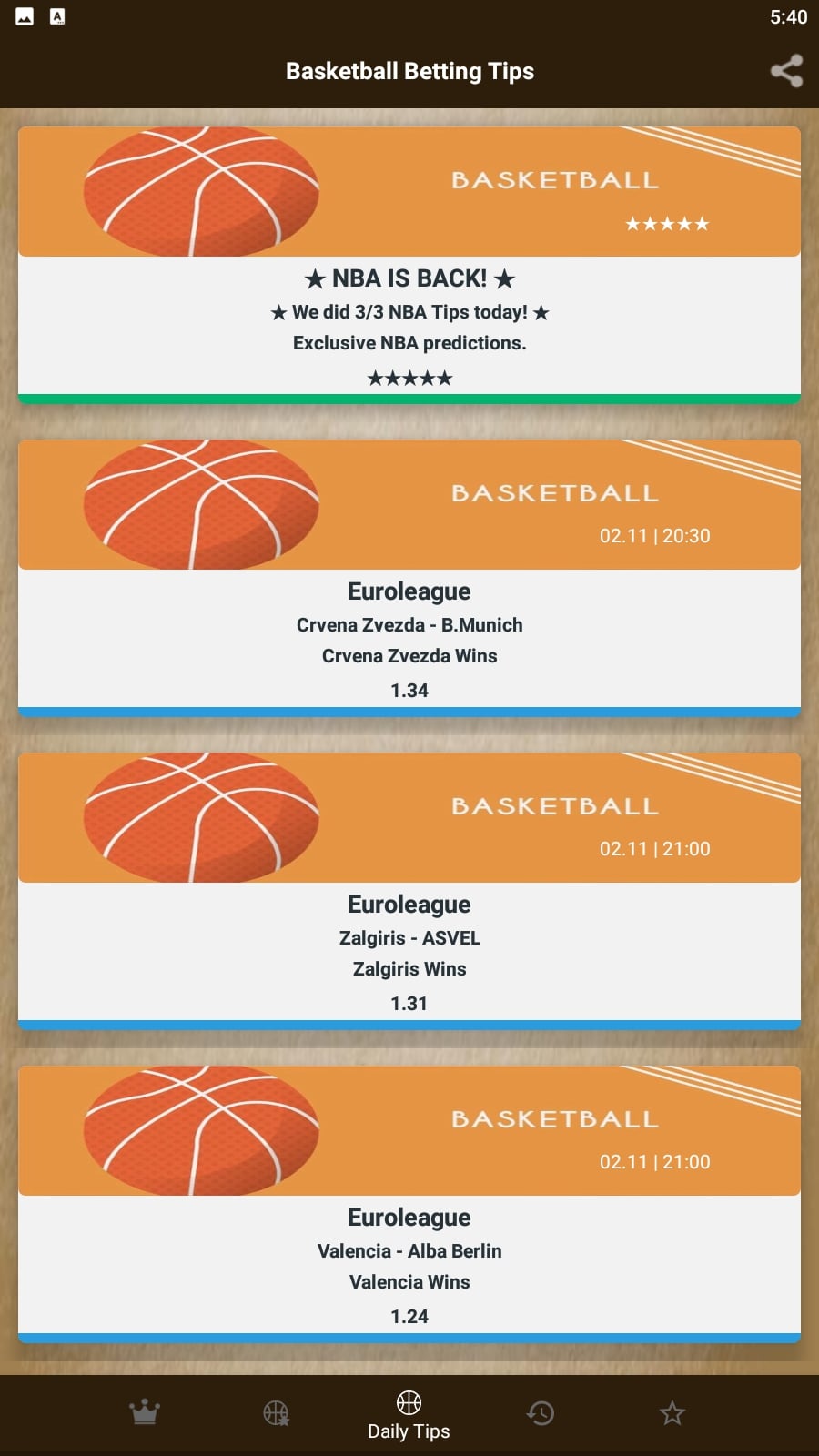Open the NBA IS BACK card
This screenshot has width=819, height=1456.
point(409,265)
